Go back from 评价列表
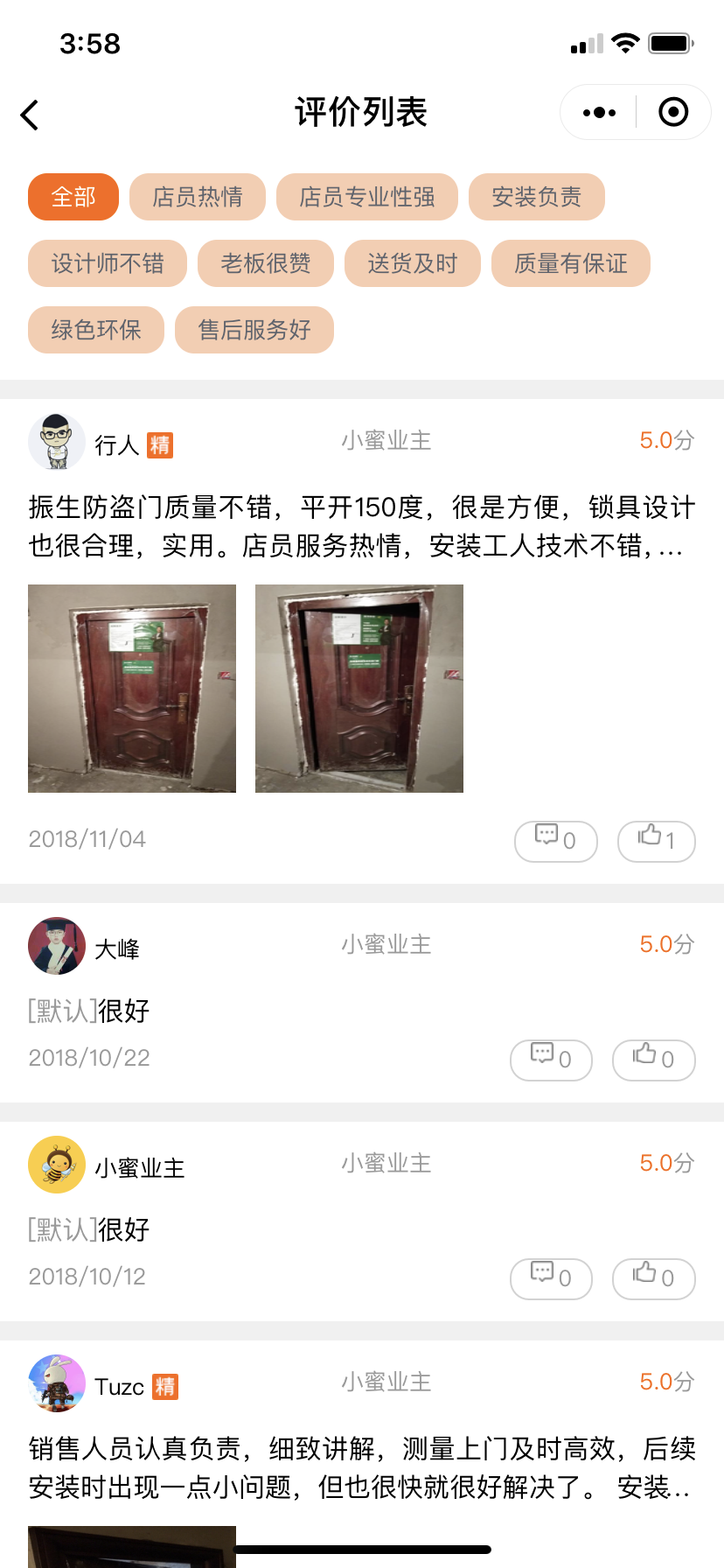Image resolution: width=724 pixels, height=1568 pixels. 31,115
